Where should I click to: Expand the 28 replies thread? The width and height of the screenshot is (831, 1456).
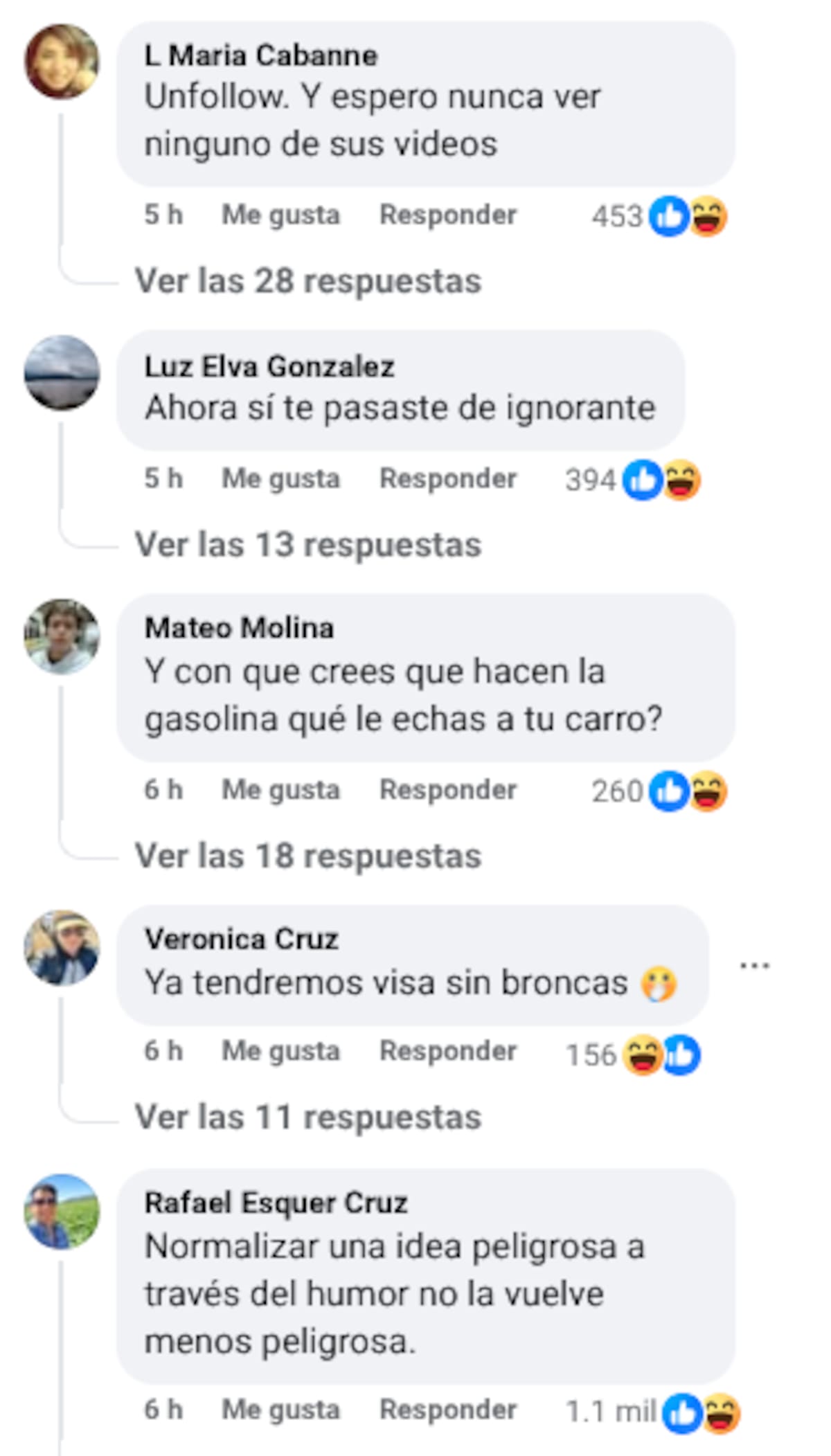(307, 281)
